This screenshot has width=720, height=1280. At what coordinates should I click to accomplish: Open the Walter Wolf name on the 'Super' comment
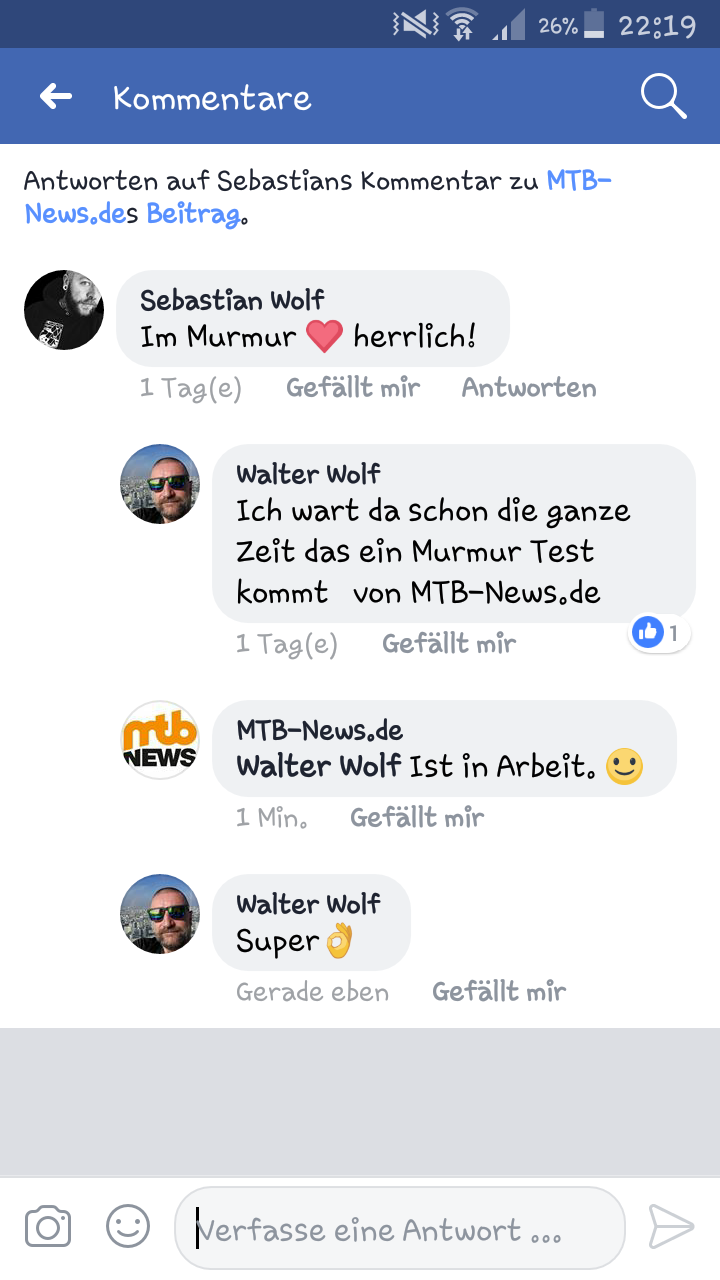(308, 904)
